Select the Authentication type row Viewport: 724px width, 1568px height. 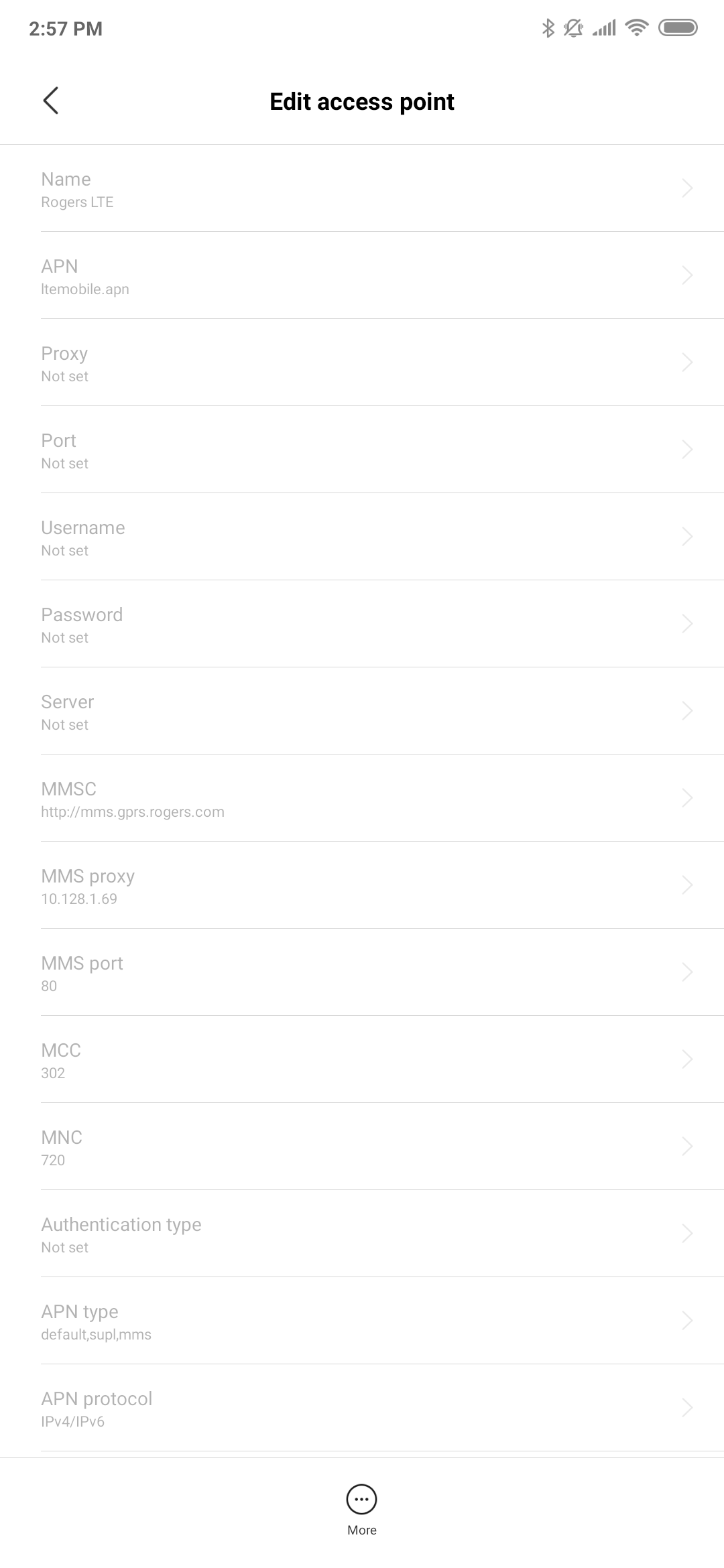coord(362,1234)
